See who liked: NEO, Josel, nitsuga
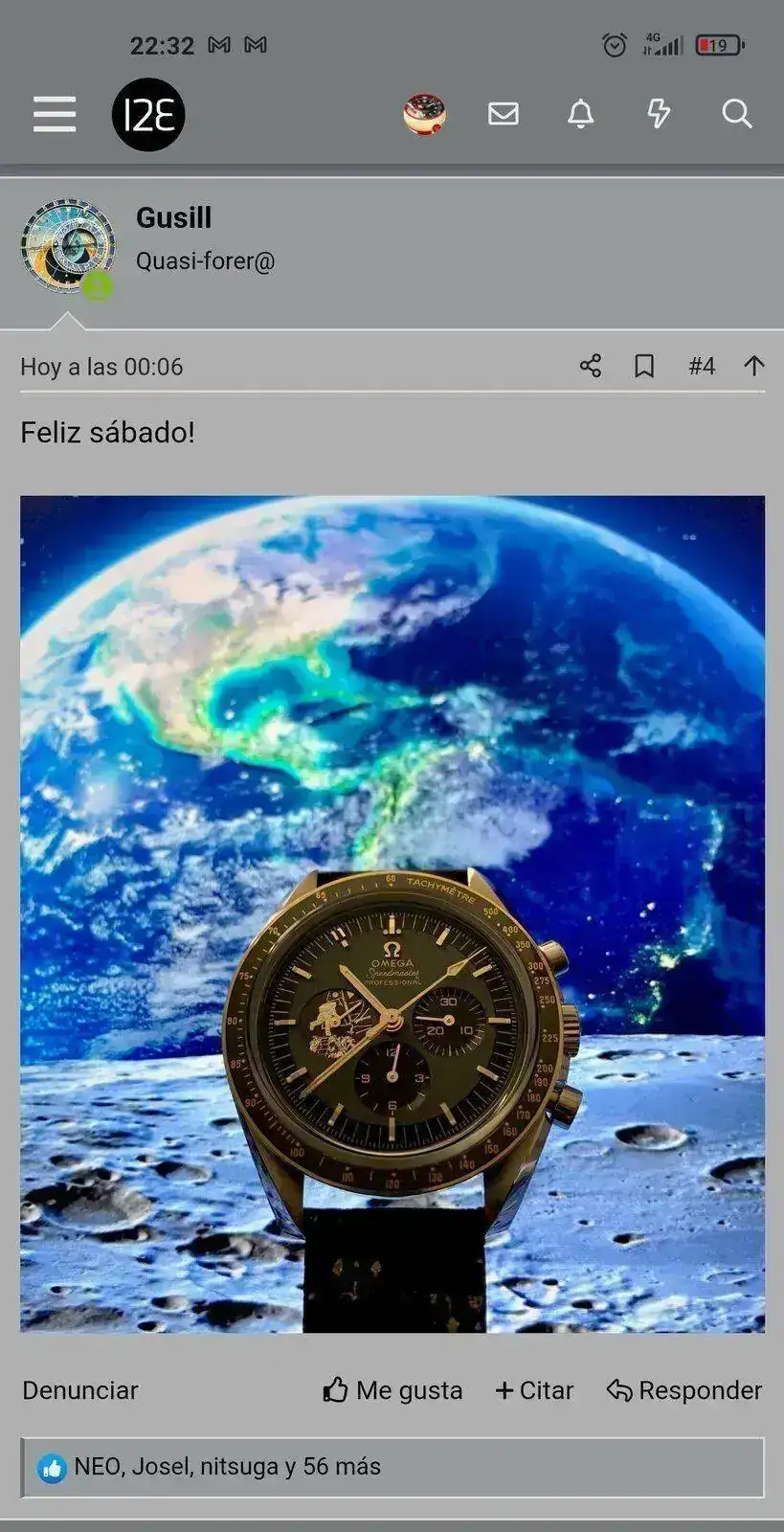The height and width of the screenshot is (1532, 784). click(x=227, y=1466)
